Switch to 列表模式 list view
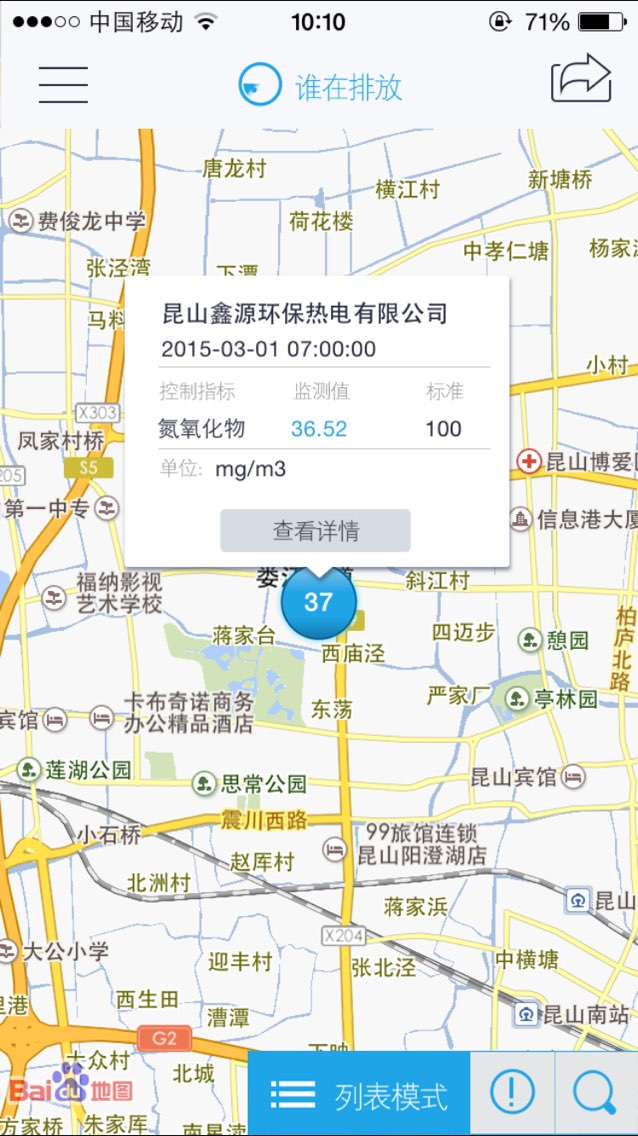 359,1095
